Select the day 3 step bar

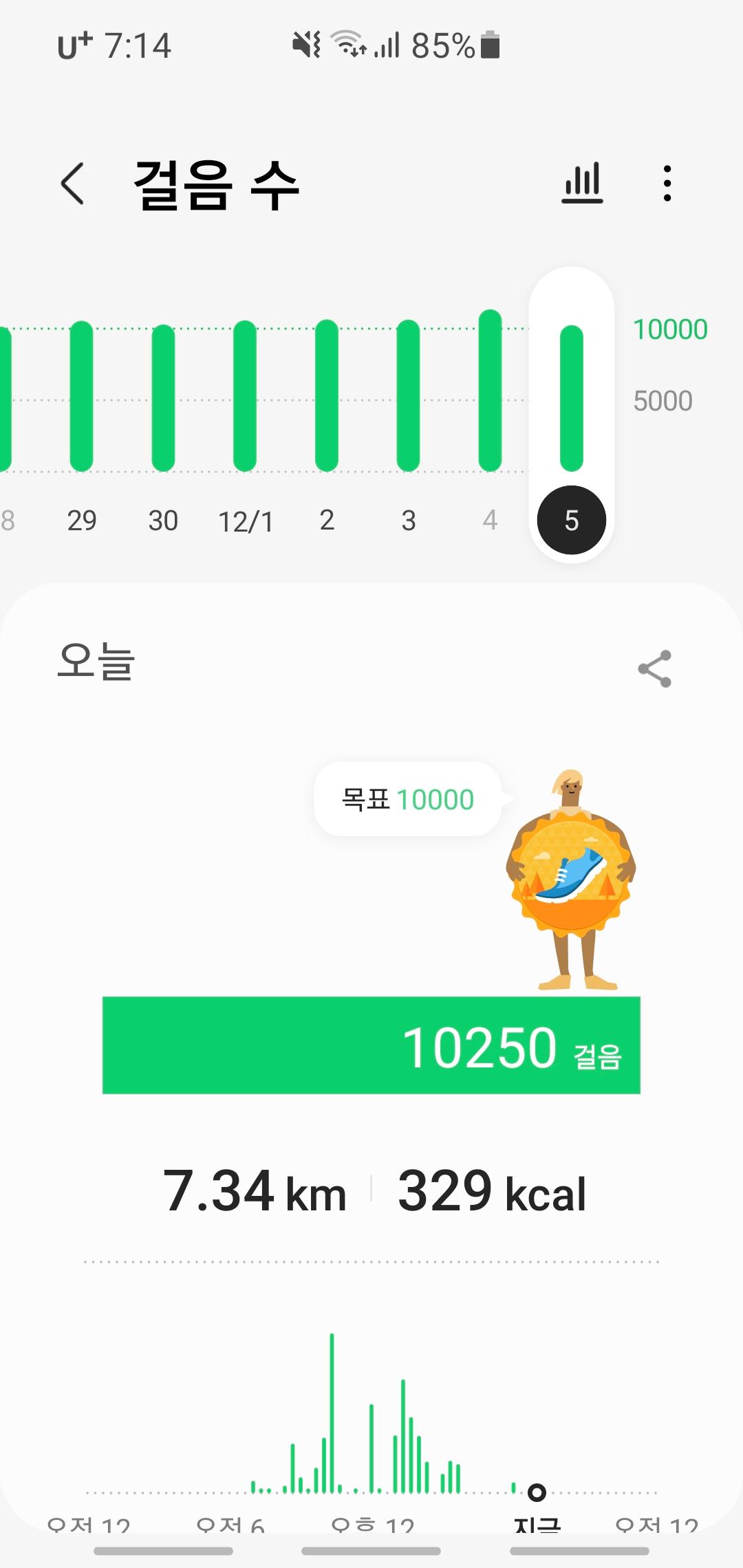click(408, 397)
